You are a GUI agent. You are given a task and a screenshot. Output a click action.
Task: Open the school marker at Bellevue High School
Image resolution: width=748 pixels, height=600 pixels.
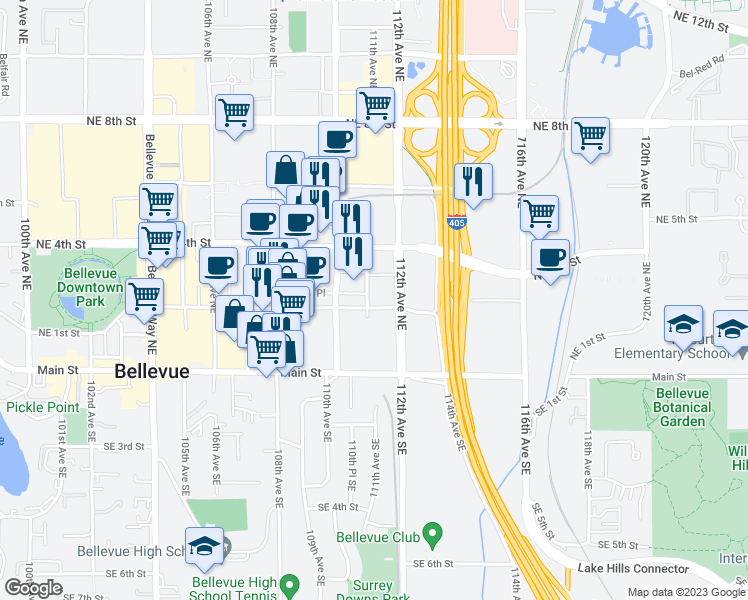(205, 547)
